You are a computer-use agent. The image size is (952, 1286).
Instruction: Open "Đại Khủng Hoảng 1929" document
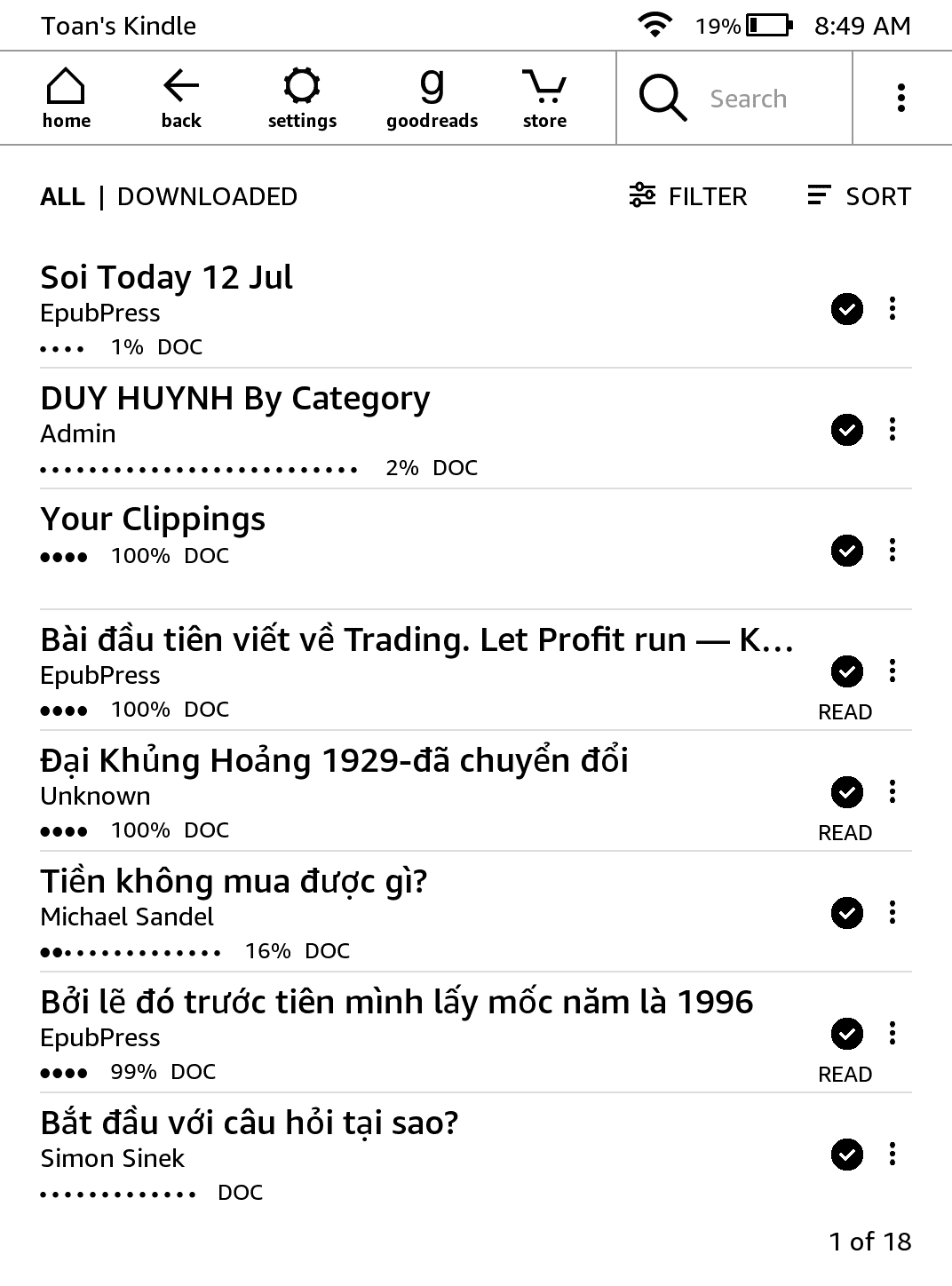pyautogui.click(x=334, y=761)
